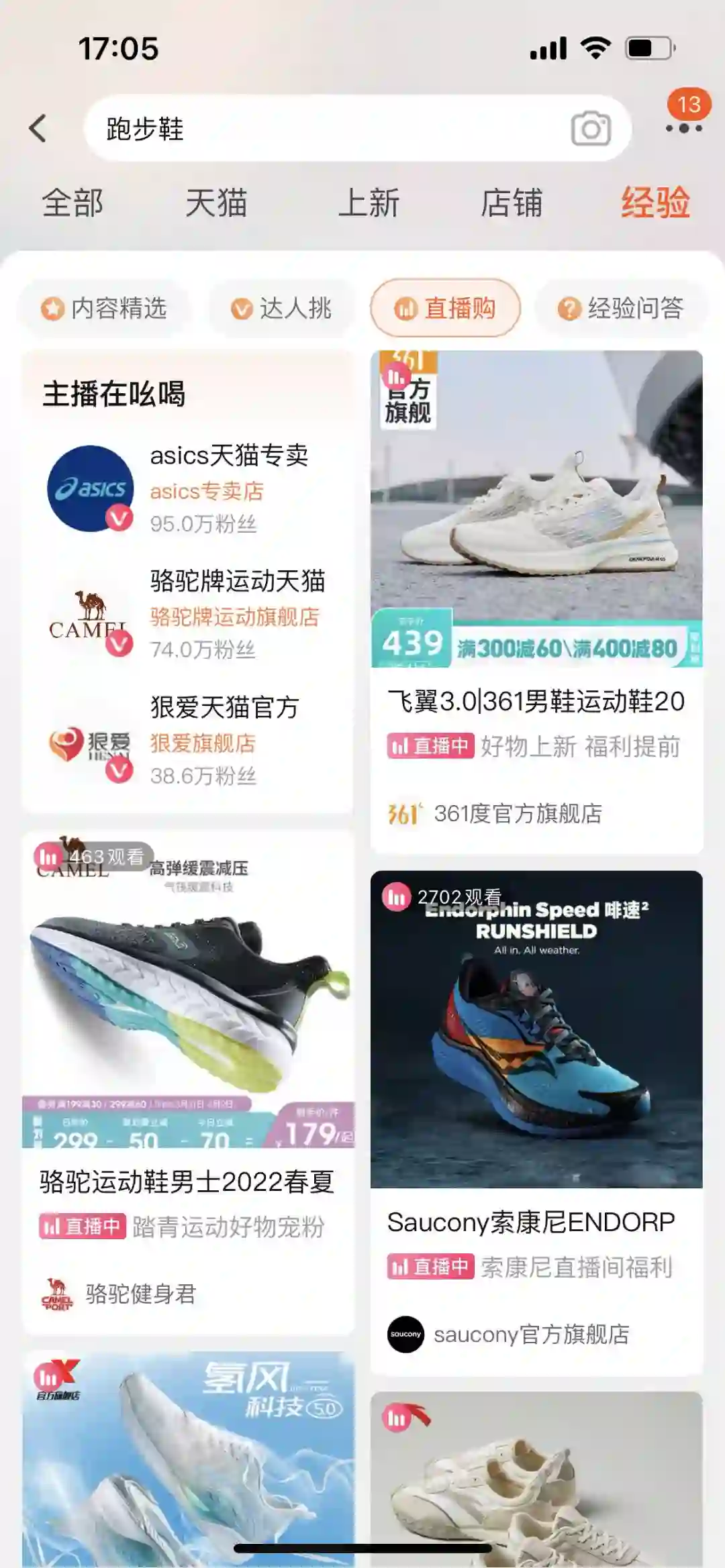The image size is (725, 1568).
Task: Visit saucony官方旗舰店 store
Action: [530, 1335]
